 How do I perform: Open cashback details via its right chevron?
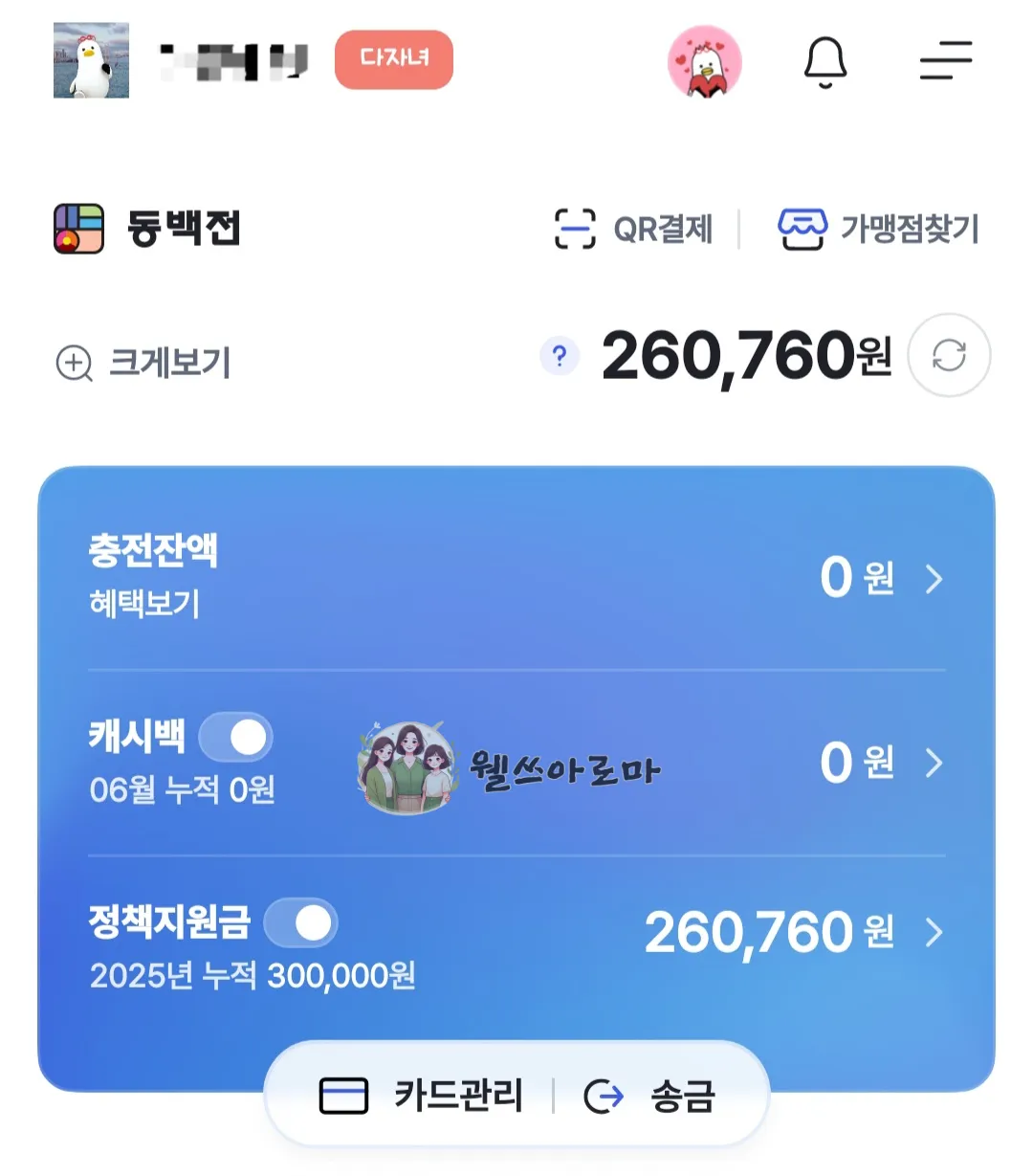[x=933, y=763]
